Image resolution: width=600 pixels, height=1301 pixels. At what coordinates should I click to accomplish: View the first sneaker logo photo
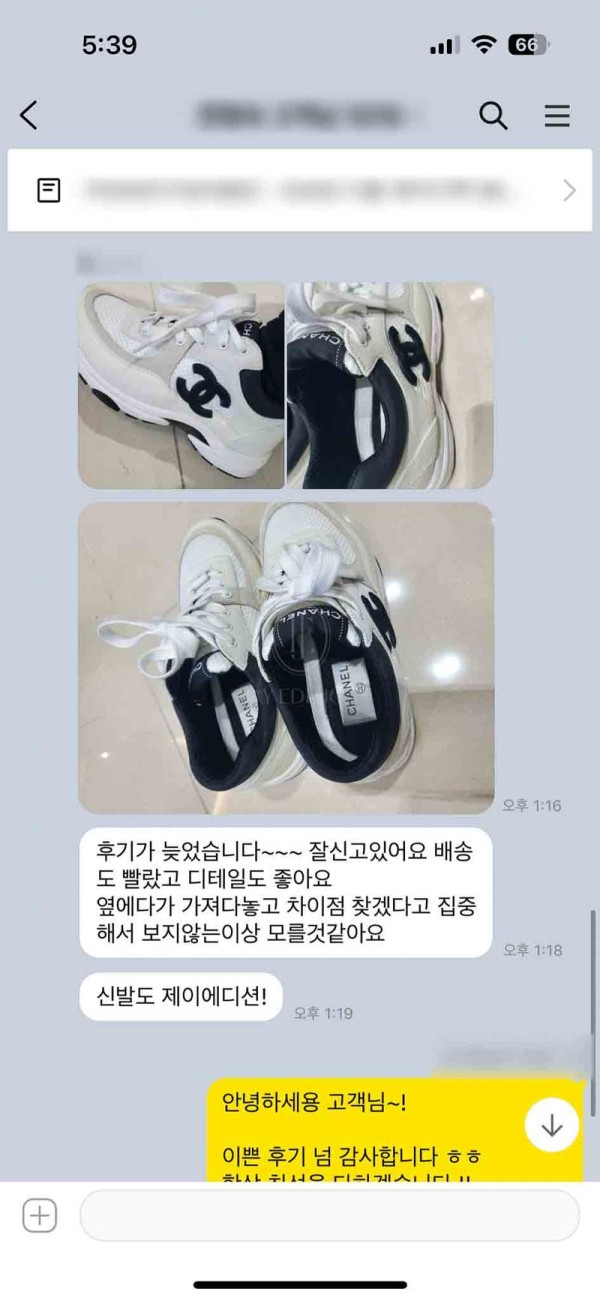(181, 385)
